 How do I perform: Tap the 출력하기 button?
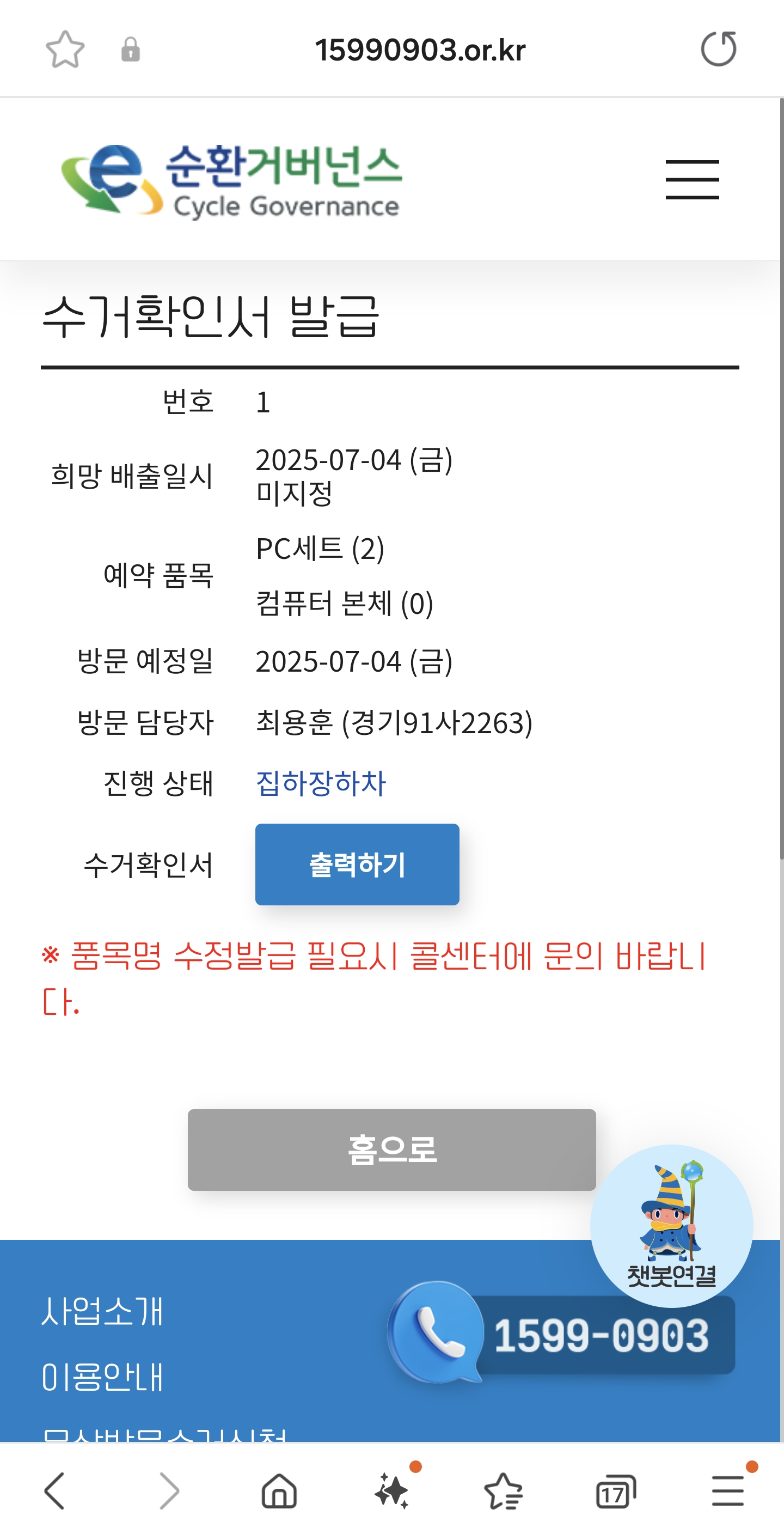pyautogui.click(x=357, y=864)
